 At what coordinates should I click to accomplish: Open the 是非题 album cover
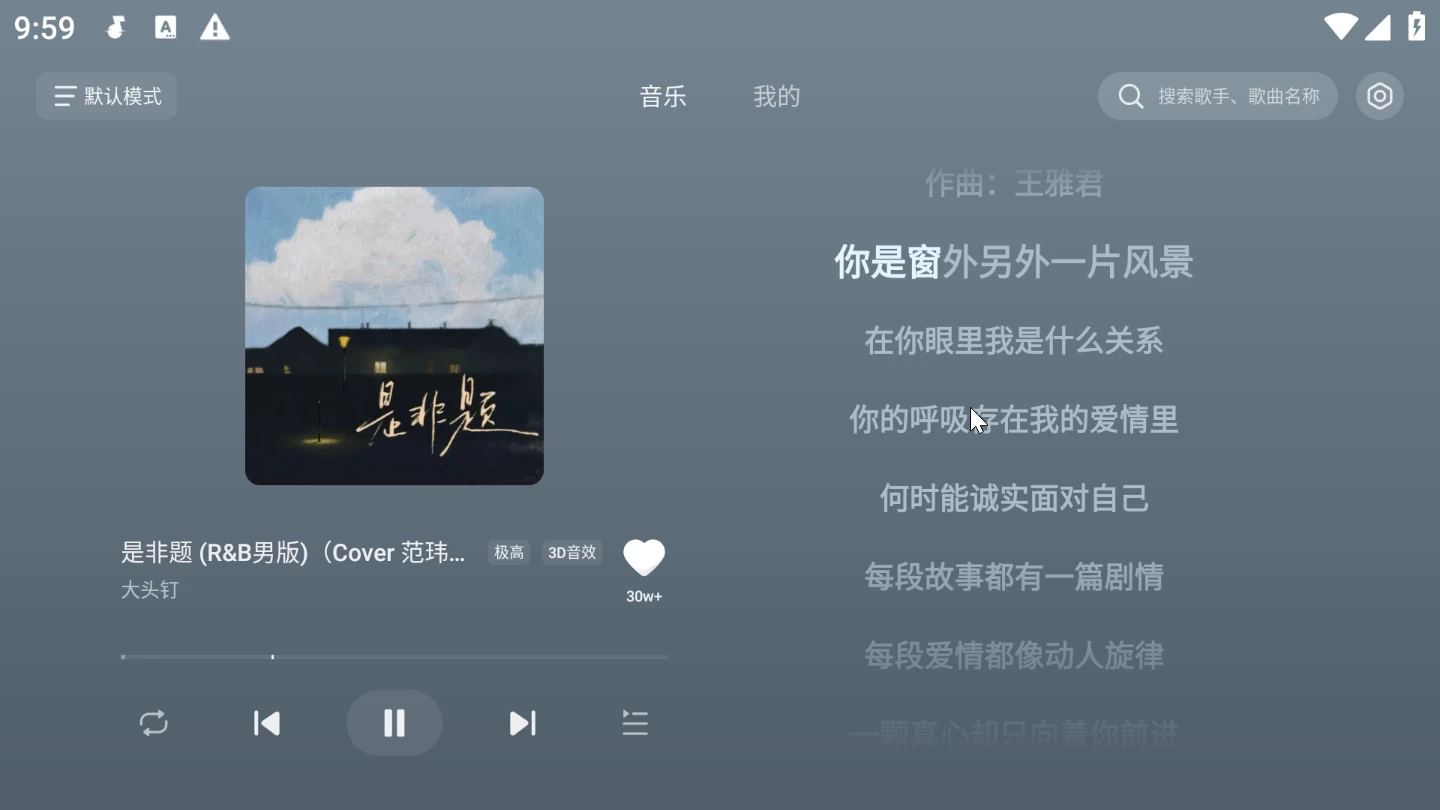394,336
